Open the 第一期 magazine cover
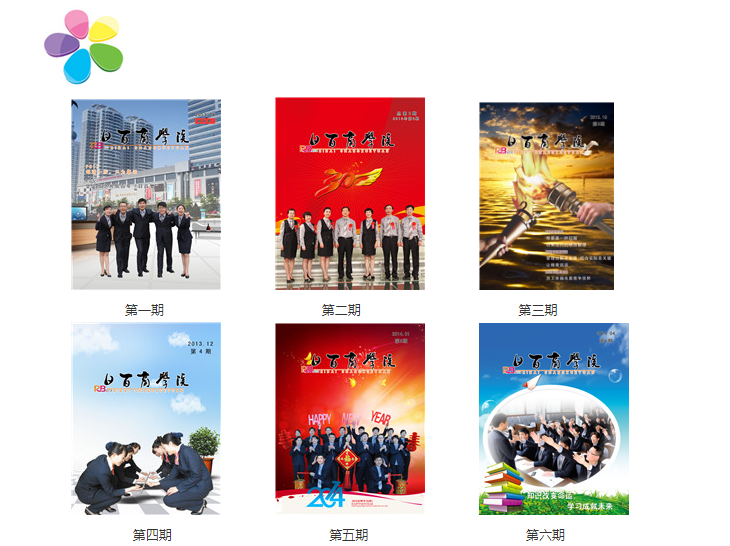Viewport: 730px width, 546px height. pyautogui.click(x=146, y=194)
